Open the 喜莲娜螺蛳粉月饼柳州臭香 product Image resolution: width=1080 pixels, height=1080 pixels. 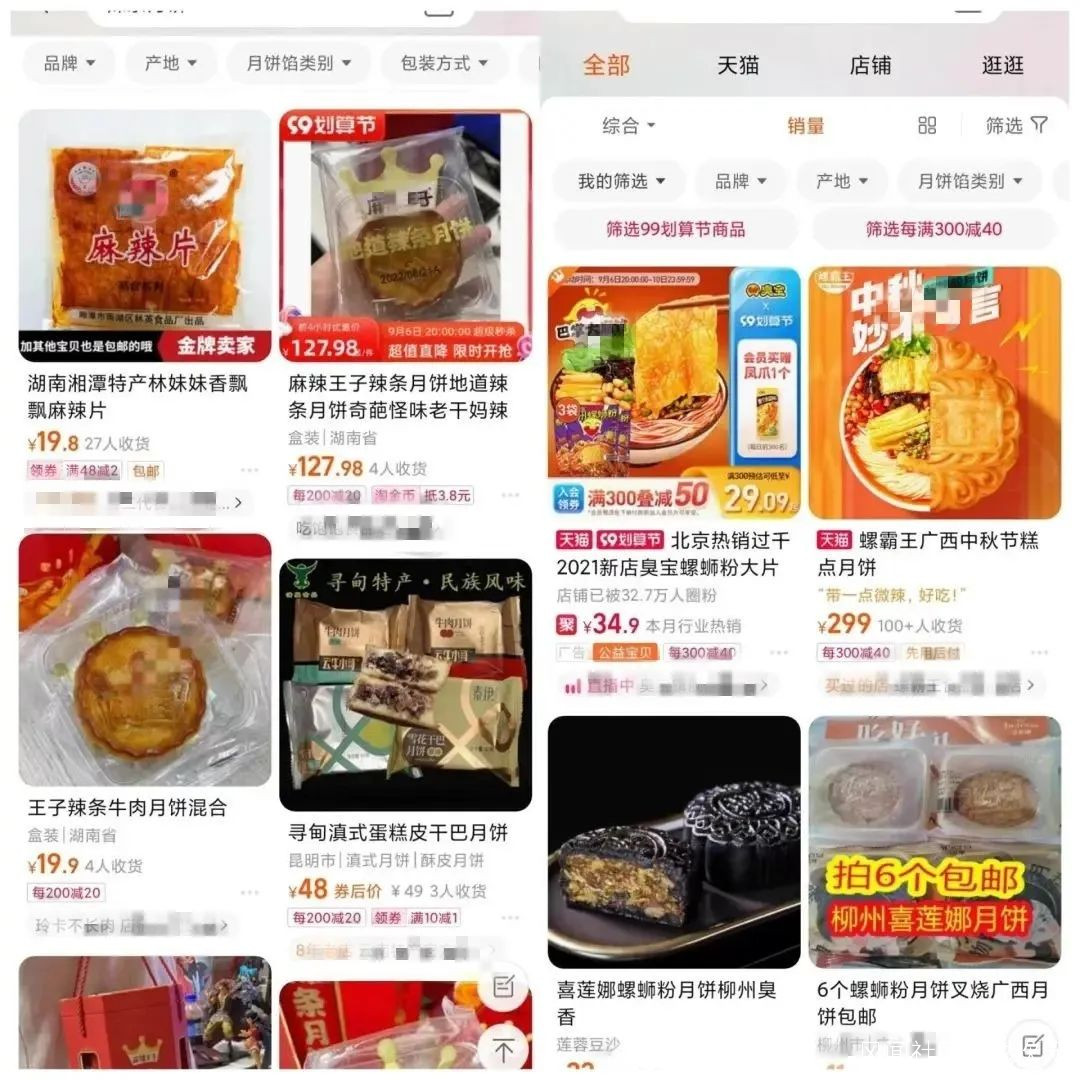(666, 1003)
